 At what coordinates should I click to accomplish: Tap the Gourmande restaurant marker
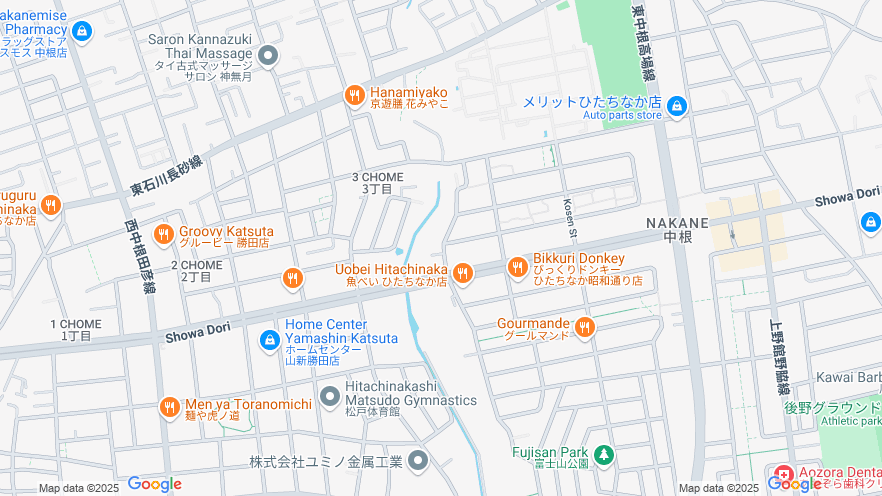point(585,327)
